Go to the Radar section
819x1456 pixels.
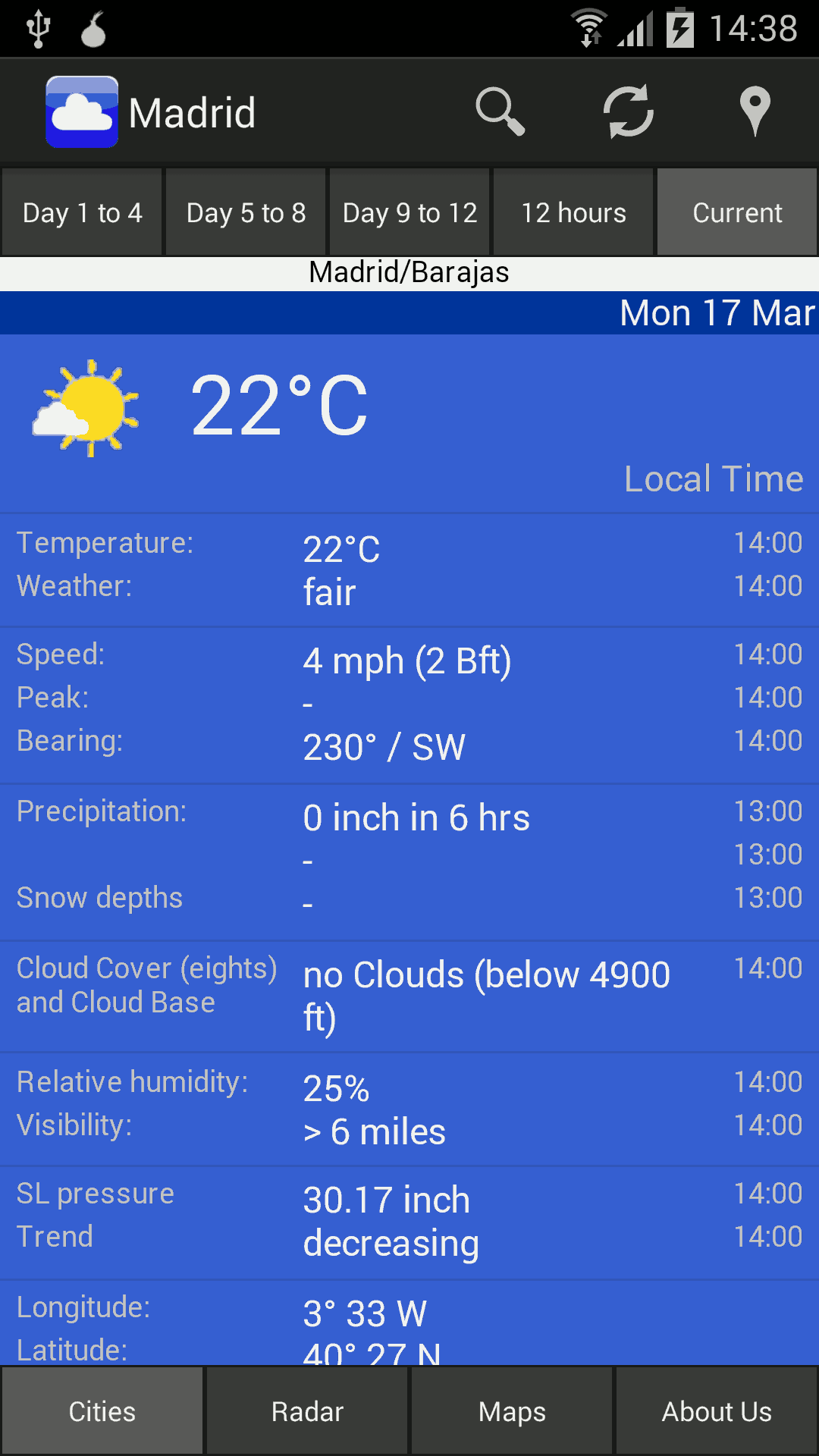[307, 1411]
